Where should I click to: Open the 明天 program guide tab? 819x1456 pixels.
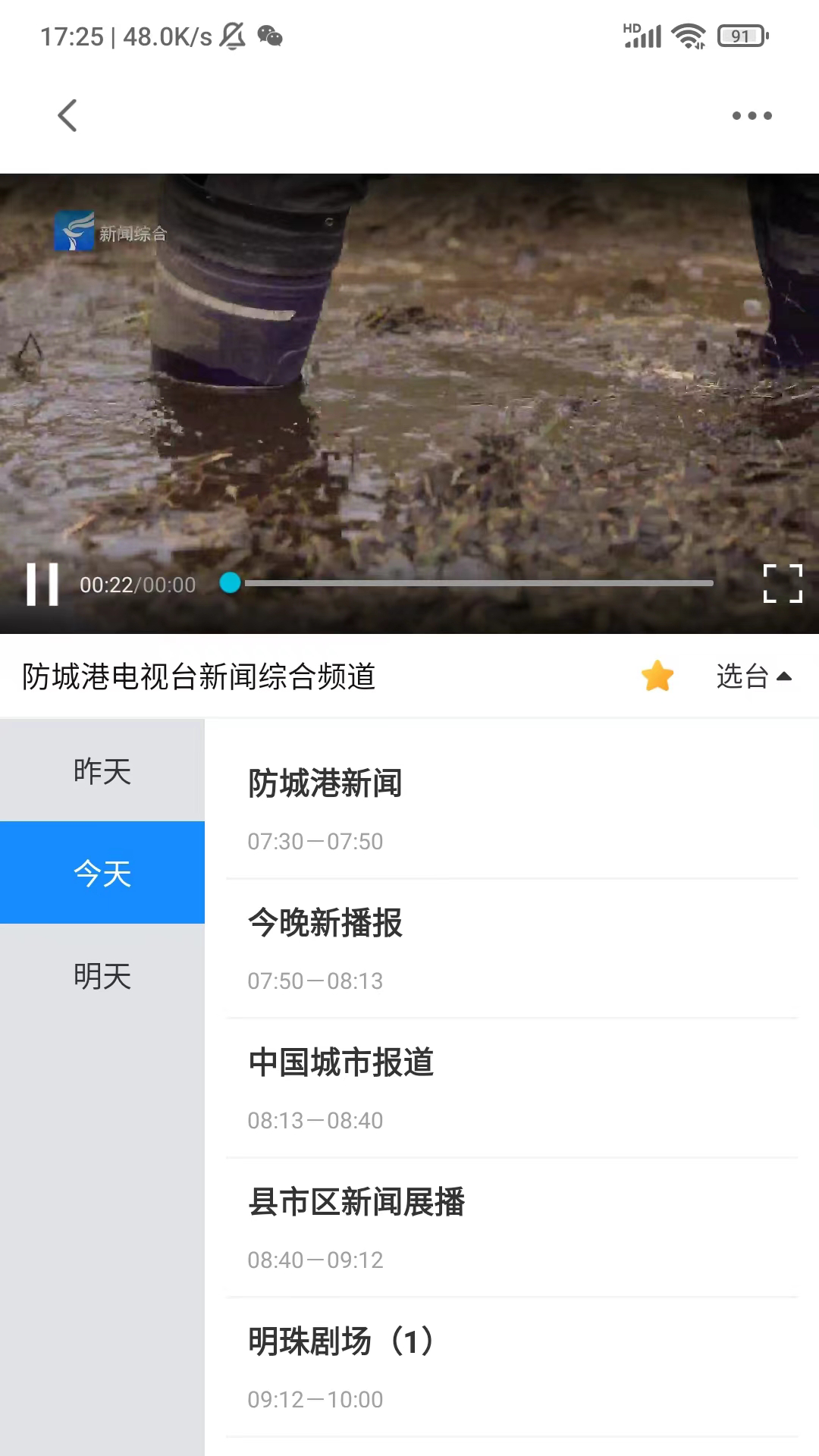[x=103, y=977]
